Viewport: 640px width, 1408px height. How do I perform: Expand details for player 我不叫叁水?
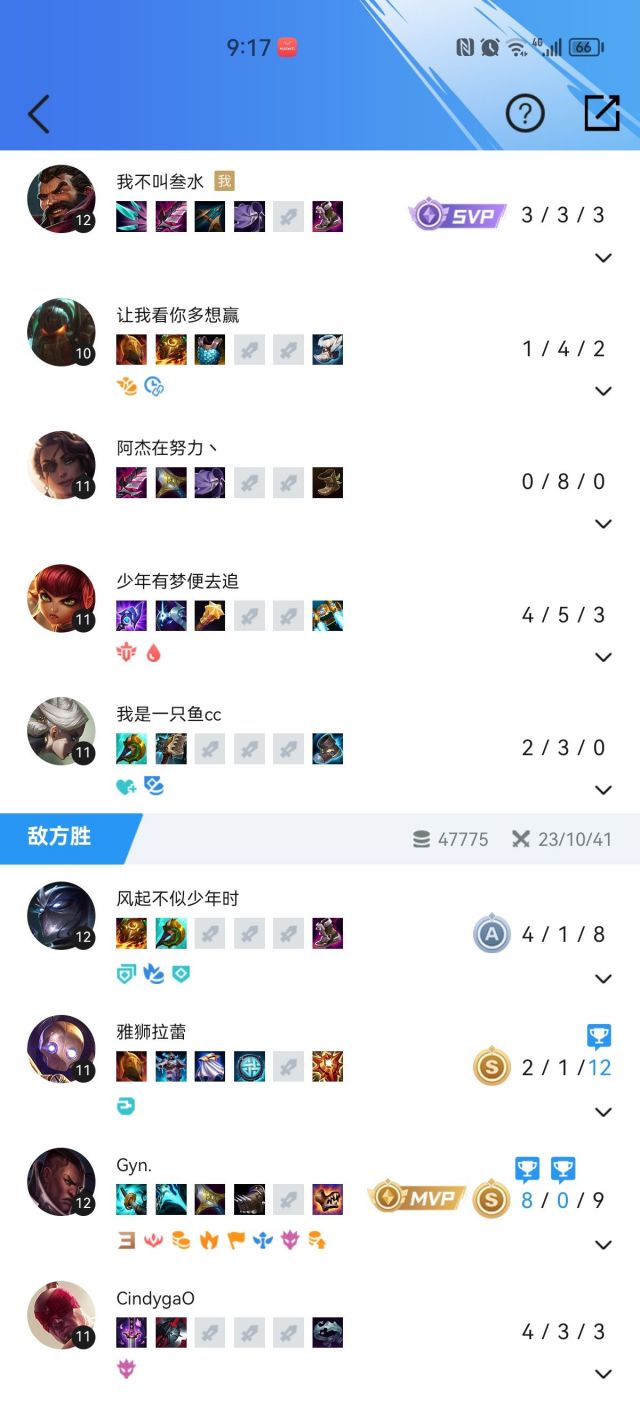(603, 258)
